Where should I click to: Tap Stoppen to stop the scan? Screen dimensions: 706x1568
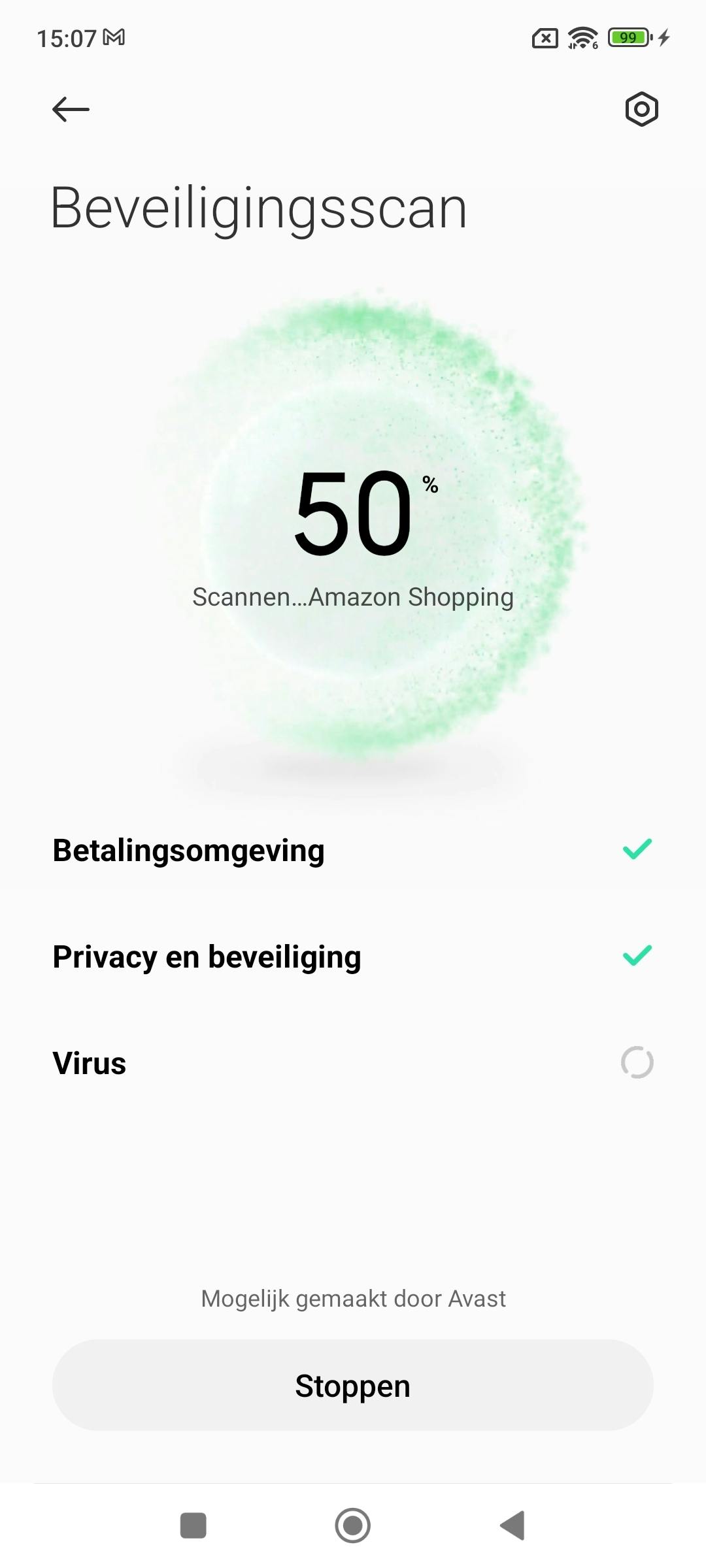pos(353,1386)
